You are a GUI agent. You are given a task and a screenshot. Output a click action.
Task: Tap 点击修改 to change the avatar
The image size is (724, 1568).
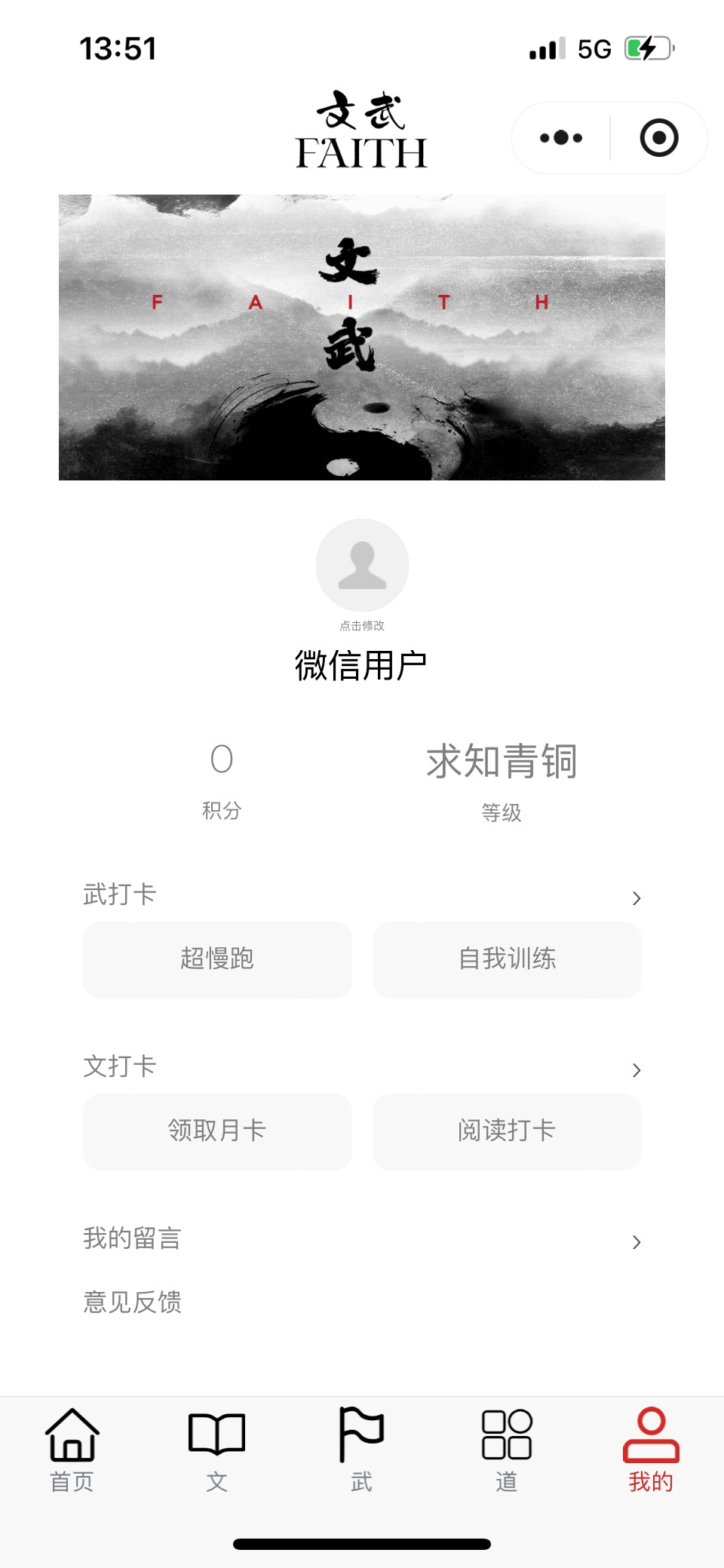tap(362, 624)
